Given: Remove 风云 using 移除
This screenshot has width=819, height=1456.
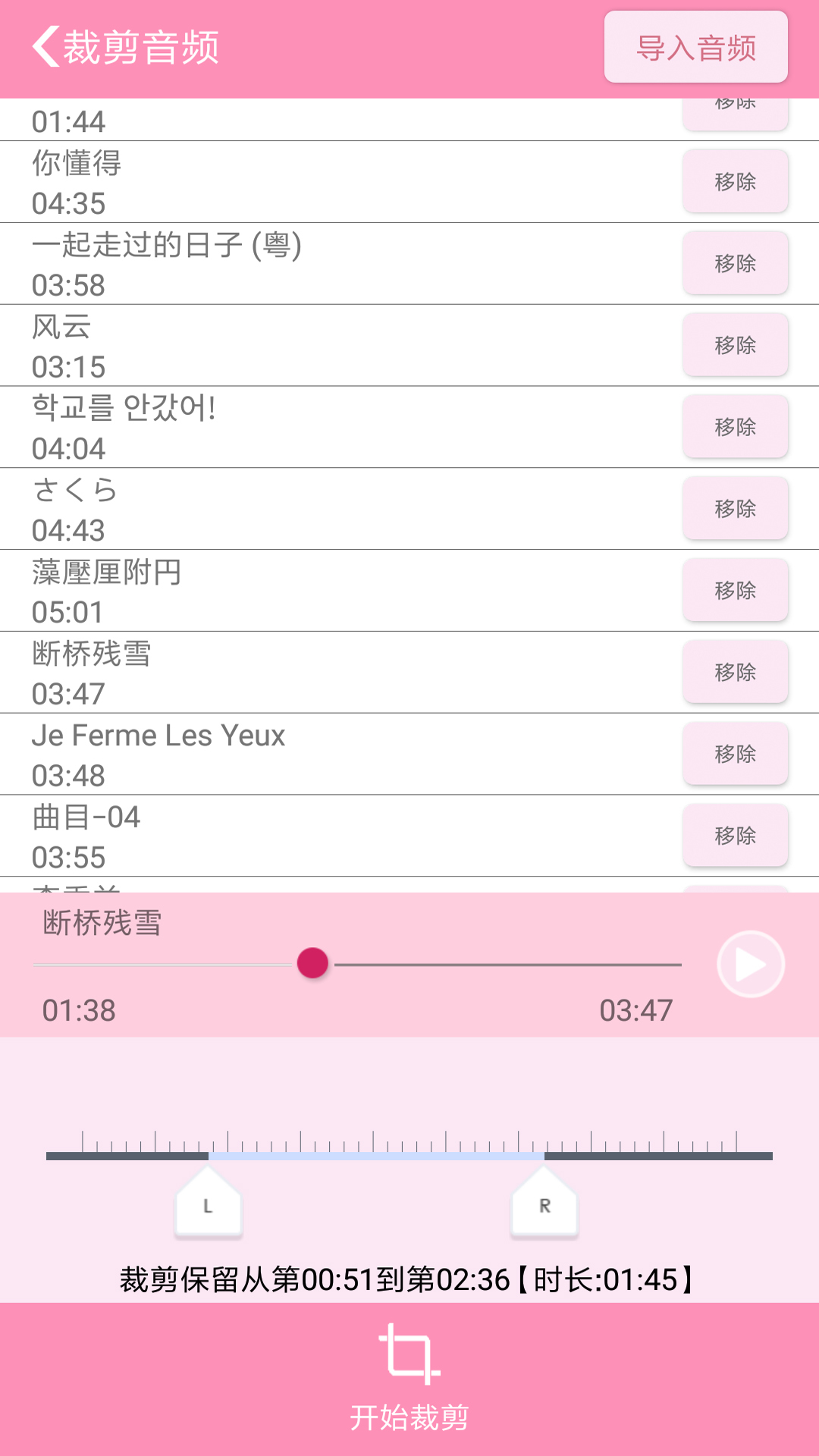Looking at the screenshot, I should pyautogui.click(x=734, y=345).
